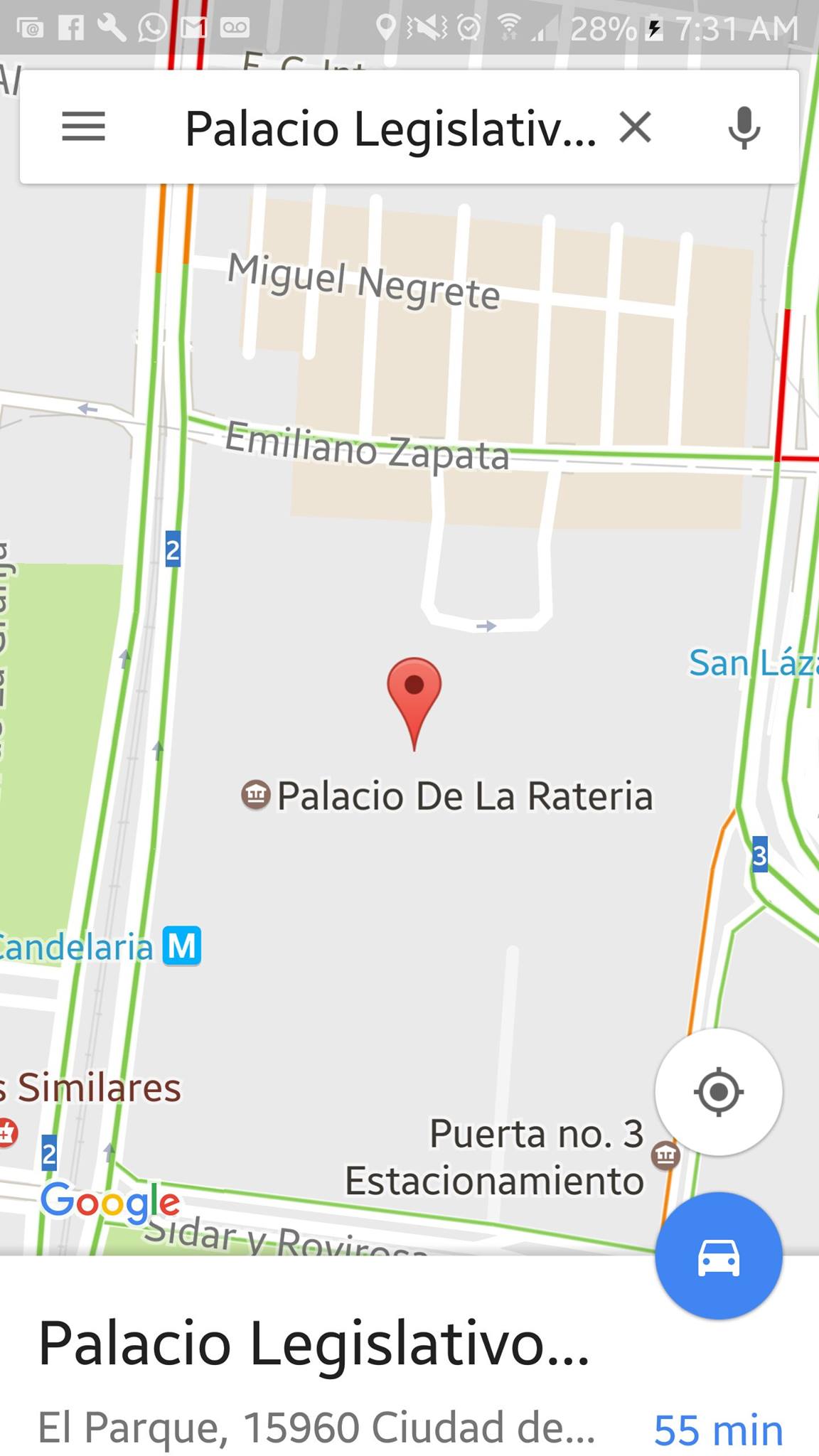Open the hamburger menu drawer
819x1456 pixels.
coord(83,127)
